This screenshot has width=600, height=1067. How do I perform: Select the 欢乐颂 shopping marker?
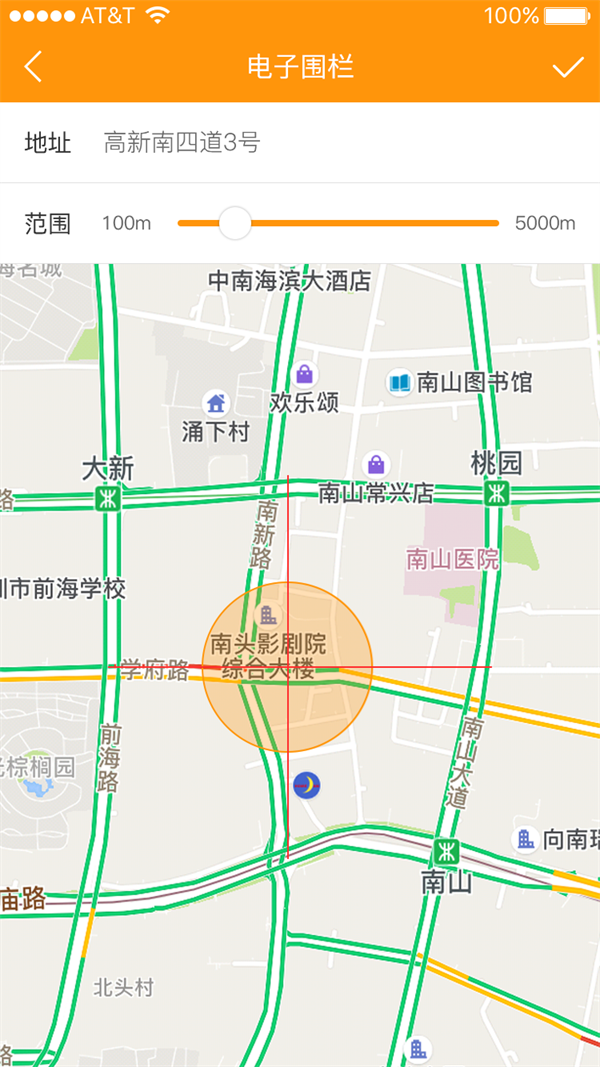click(305, 375)
